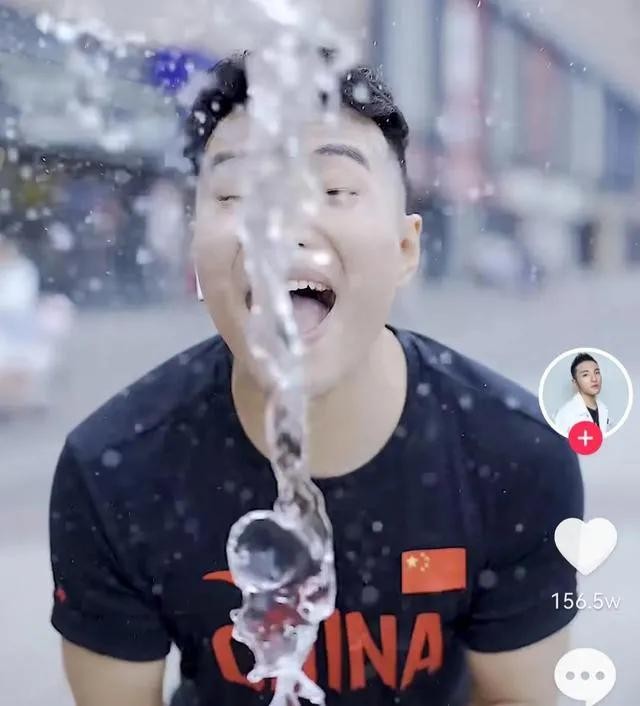Open the comments bubble
This screenshot has width=640, height=706.
coord(585,675)
